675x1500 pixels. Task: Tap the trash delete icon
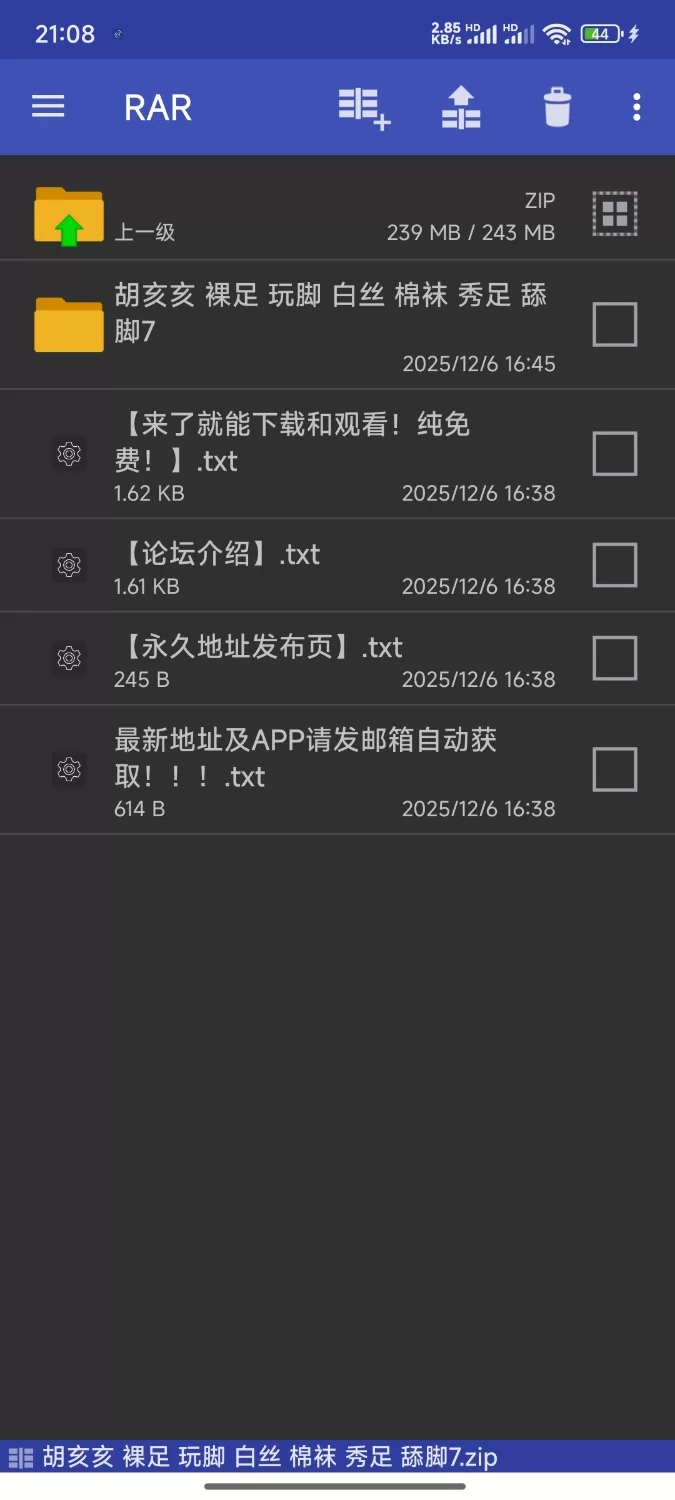[x=557, y=107]
